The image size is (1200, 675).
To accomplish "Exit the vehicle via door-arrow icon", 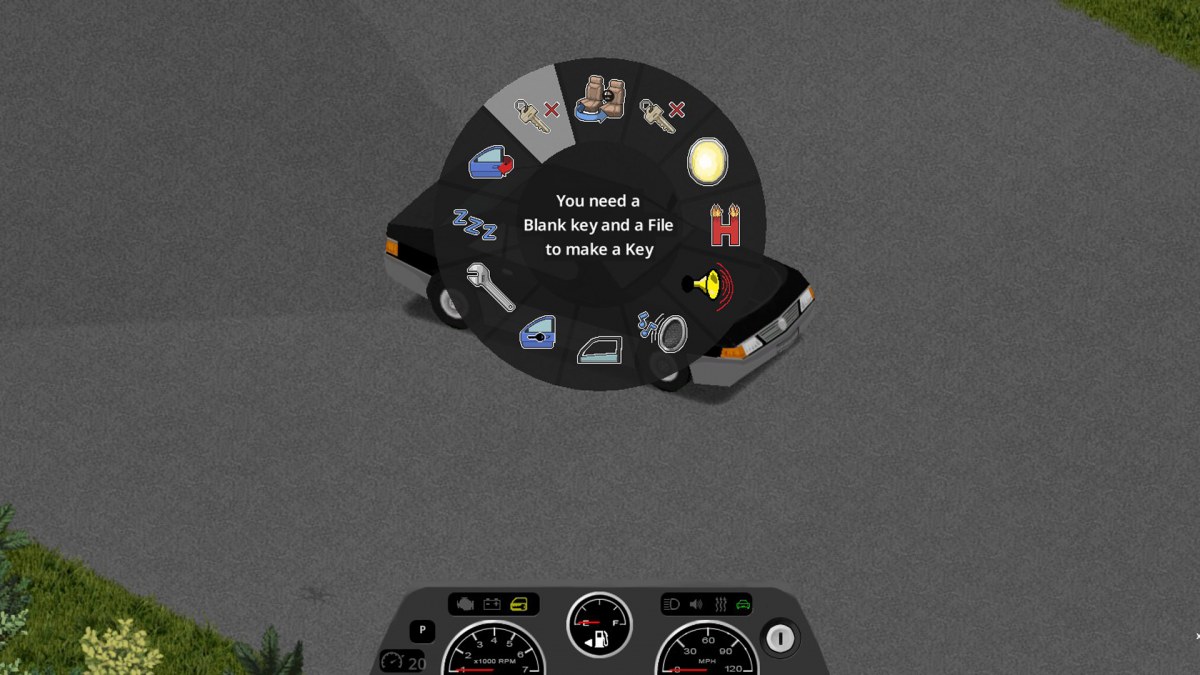I will 492,163.
